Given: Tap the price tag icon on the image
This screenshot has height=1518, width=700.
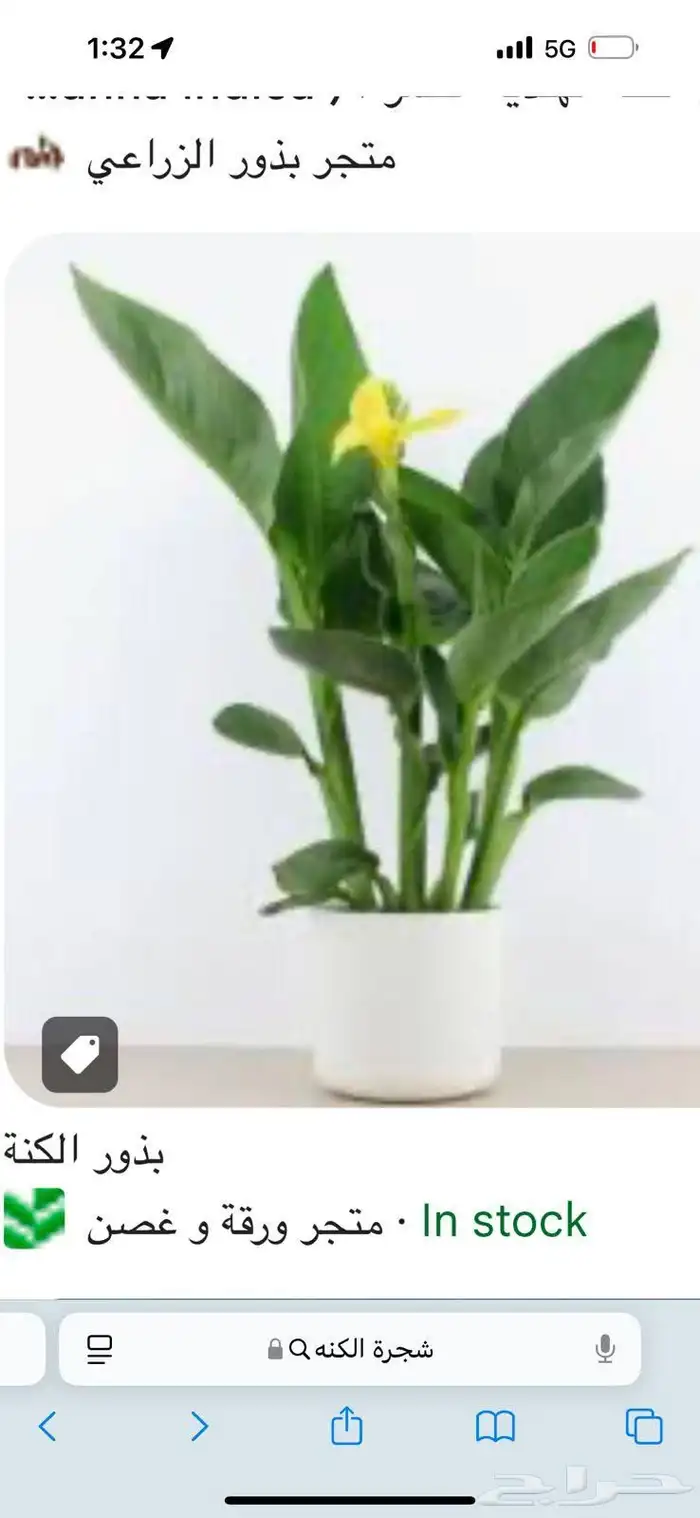Looking at the screenshot, I should click(80, 1054).
